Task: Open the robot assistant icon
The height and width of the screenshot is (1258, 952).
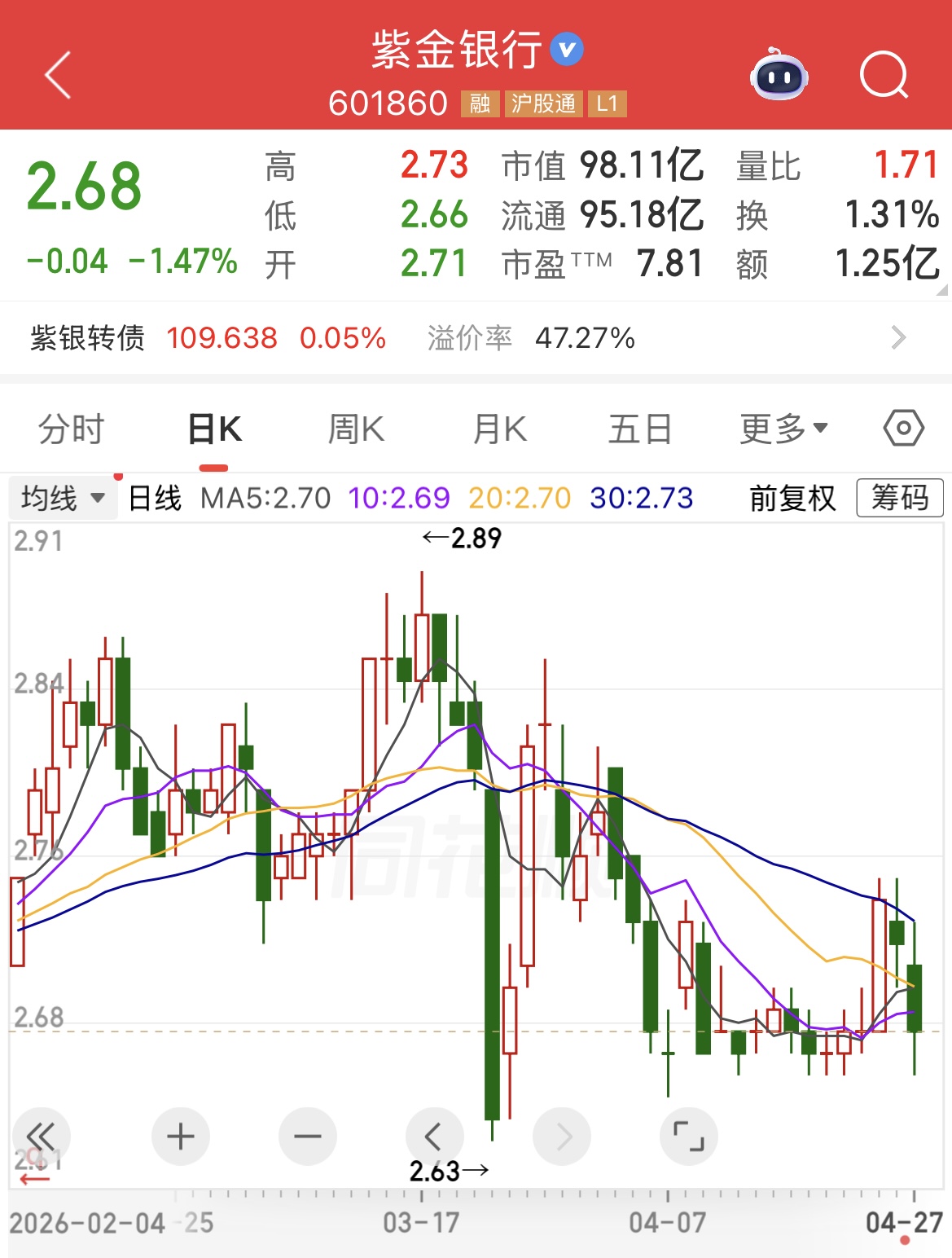Action: [x=779, y=75]
